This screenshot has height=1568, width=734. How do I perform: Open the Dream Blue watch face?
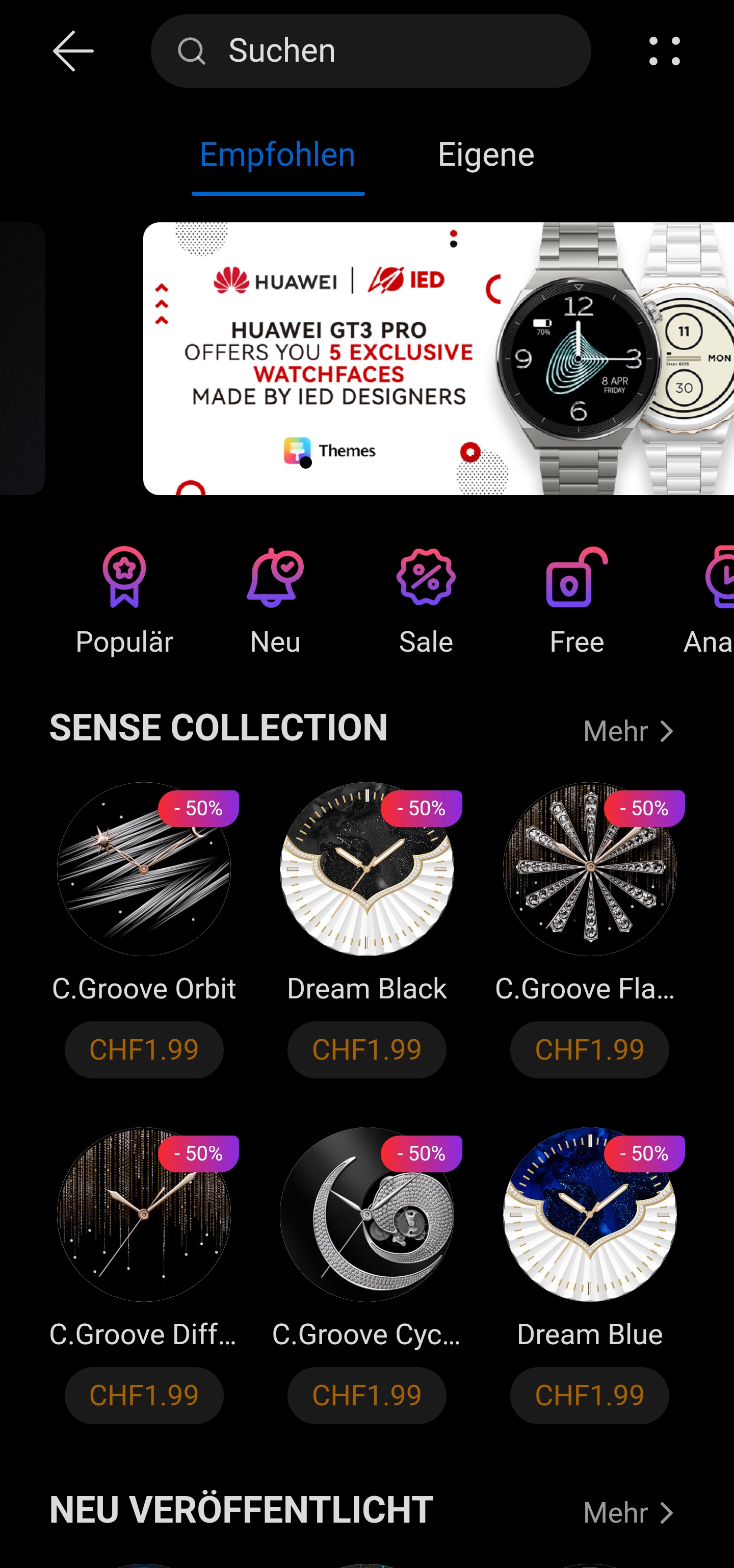[589, 1215]
